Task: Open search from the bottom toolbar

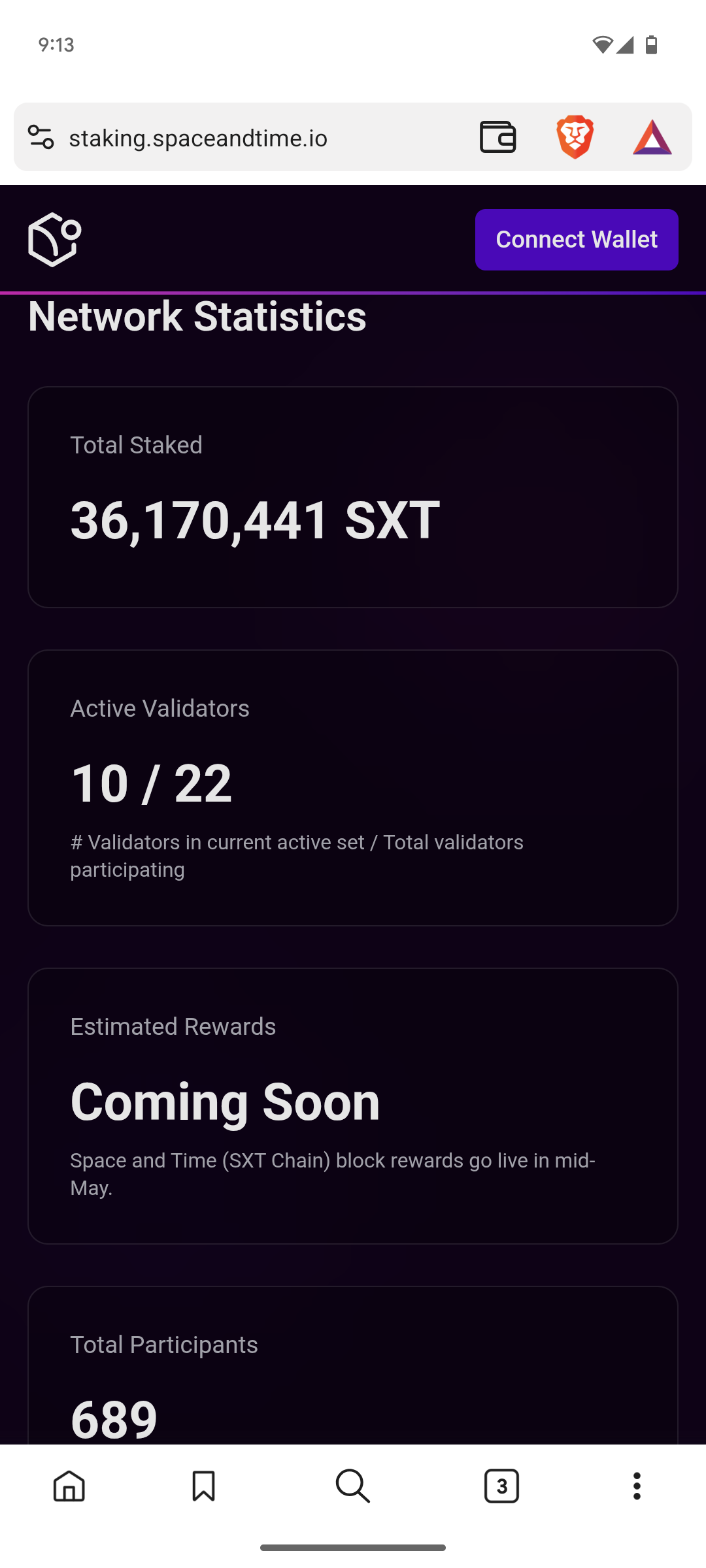Action: (x=353, y=1486)
